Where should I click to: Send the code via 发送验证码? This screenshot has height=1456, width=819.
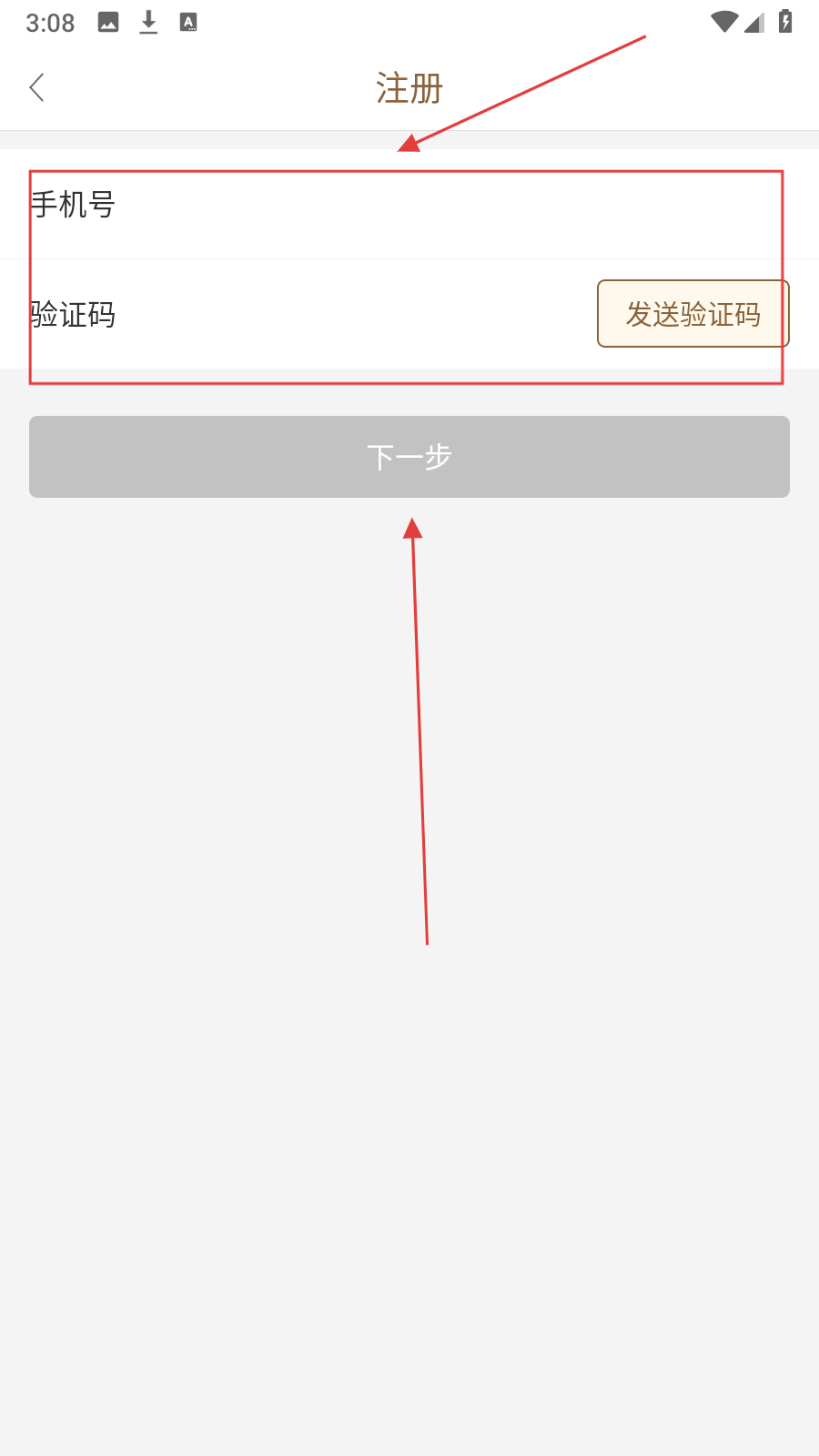click(x=693, y=314)
